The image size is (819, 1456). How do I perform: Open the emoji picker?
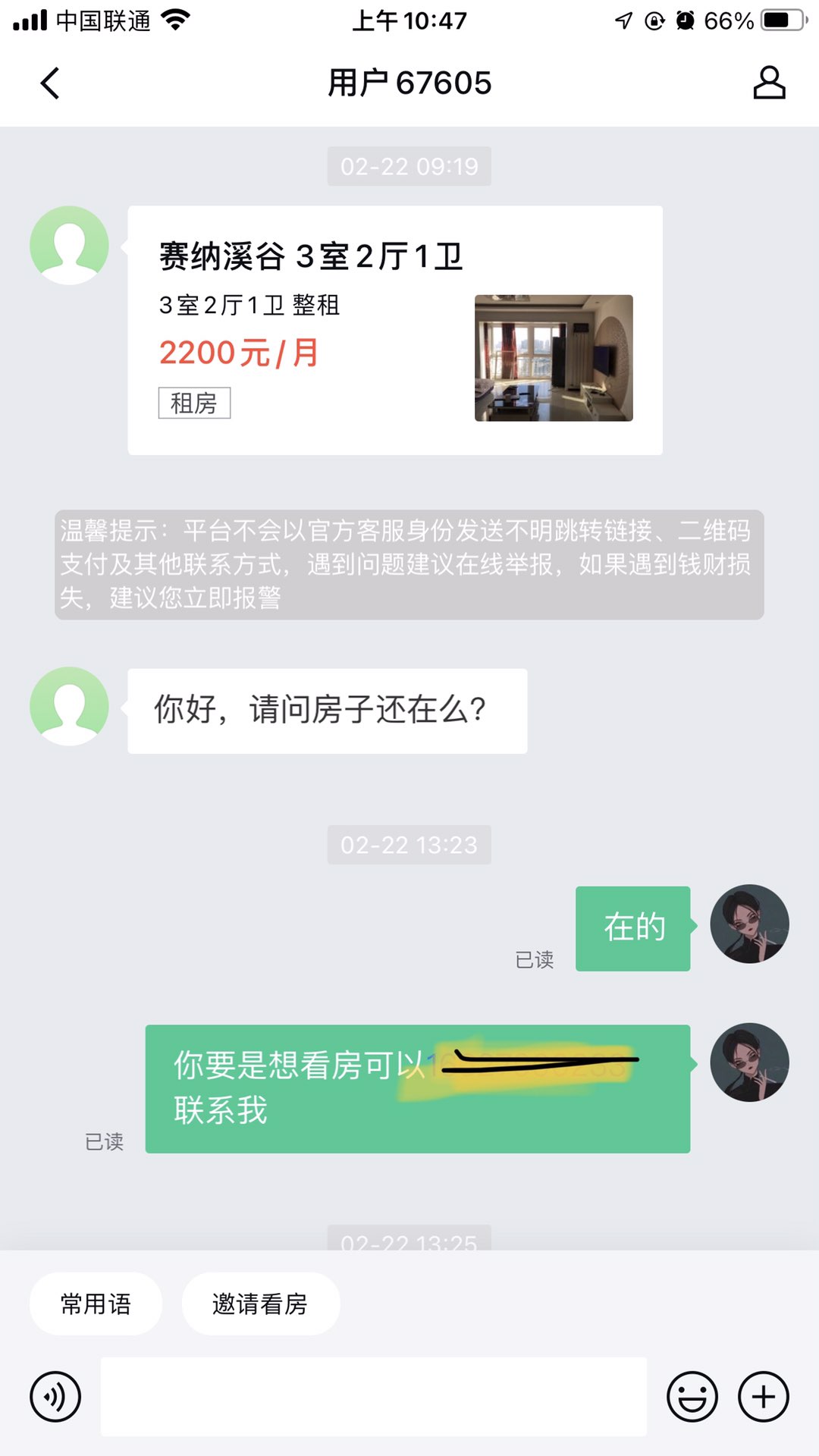(x=692, y=1396)
